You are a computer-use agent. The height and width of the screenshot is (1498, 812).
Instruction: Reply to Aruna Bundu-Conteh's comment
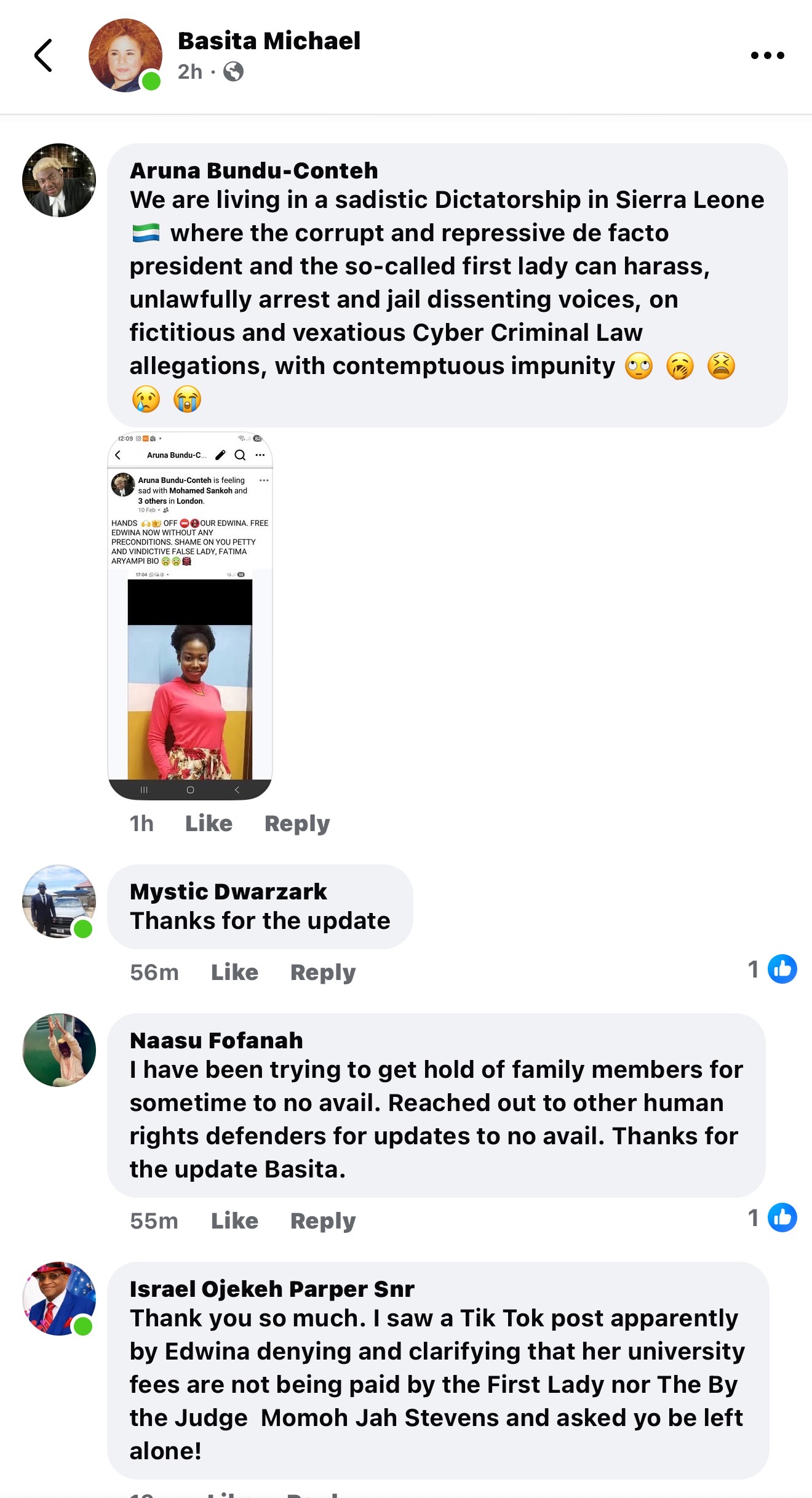pyautogui.click(x=297, y=823)
